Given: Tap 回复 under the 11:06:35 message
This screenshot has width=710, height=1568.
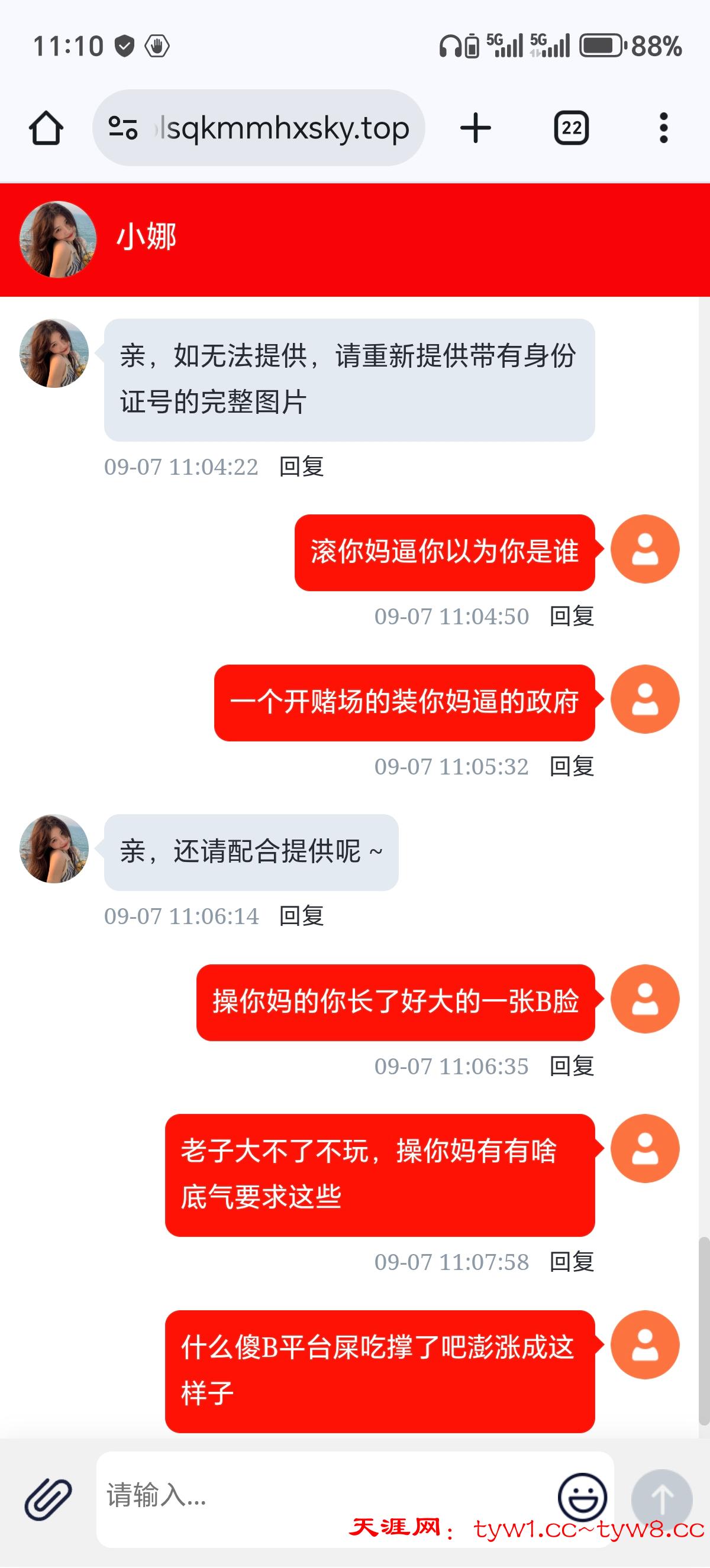Looking at the screenshot, I should click(572, 1066).
